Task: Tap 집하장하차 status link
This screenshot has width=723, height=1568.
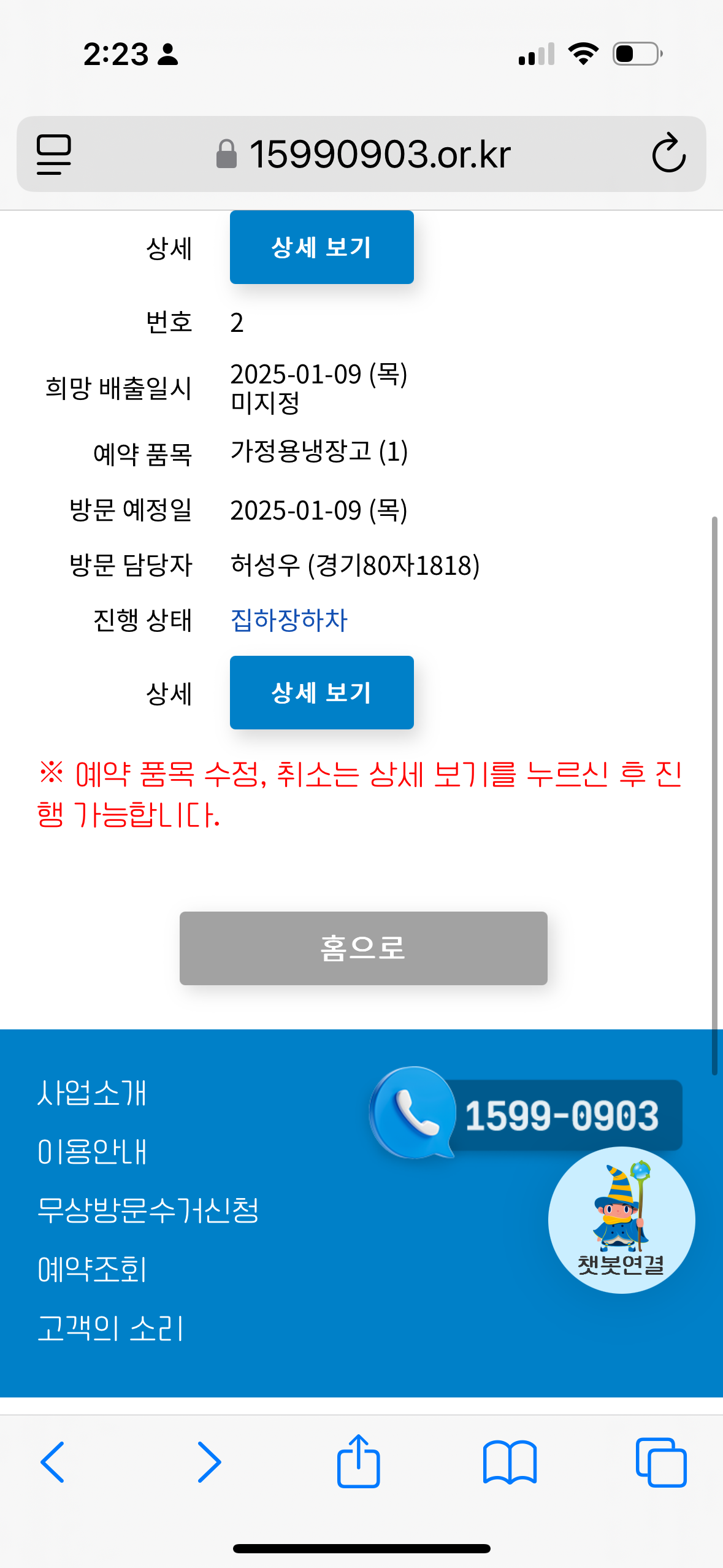Action: tap(289, 620)
